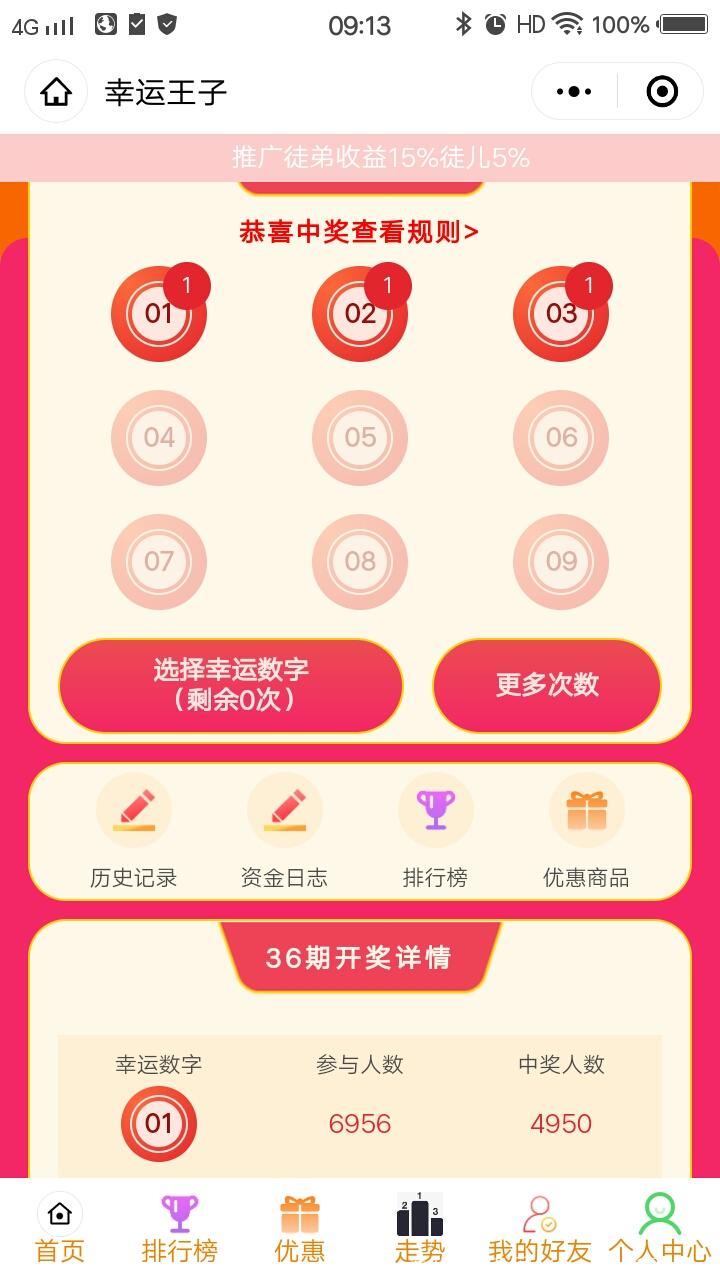Open 优惠商品 gift box icon

pyautogui.click(x=587, y=810)
